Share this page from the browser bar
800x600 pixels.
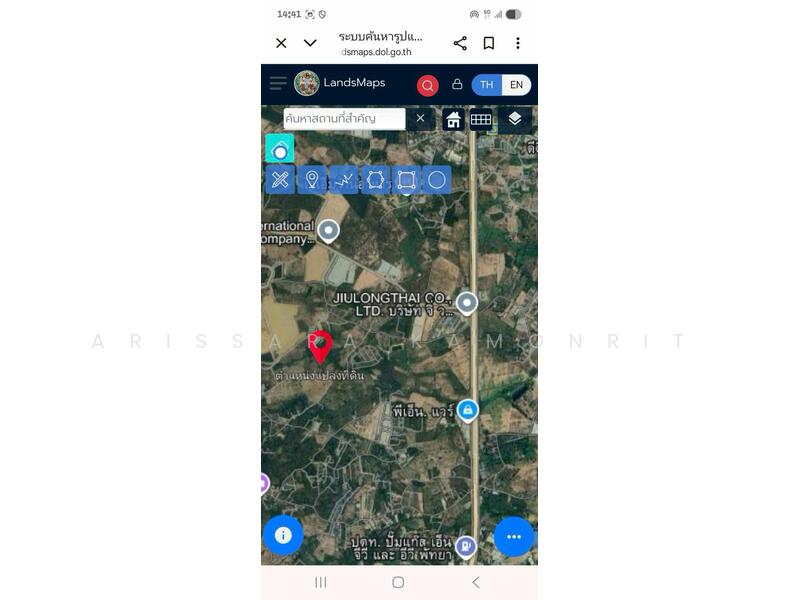[x=460, y=43]
